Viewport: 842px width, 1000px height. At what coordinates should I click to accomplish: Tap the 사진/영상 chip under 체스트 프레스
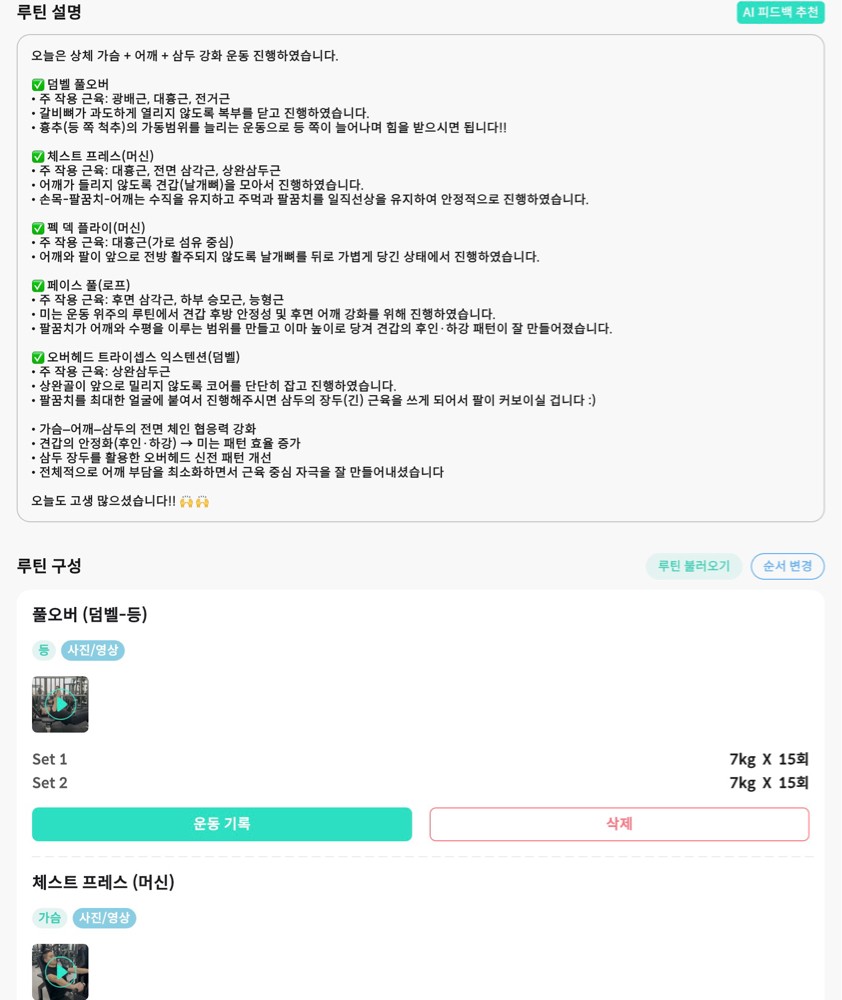click(104, 918)
